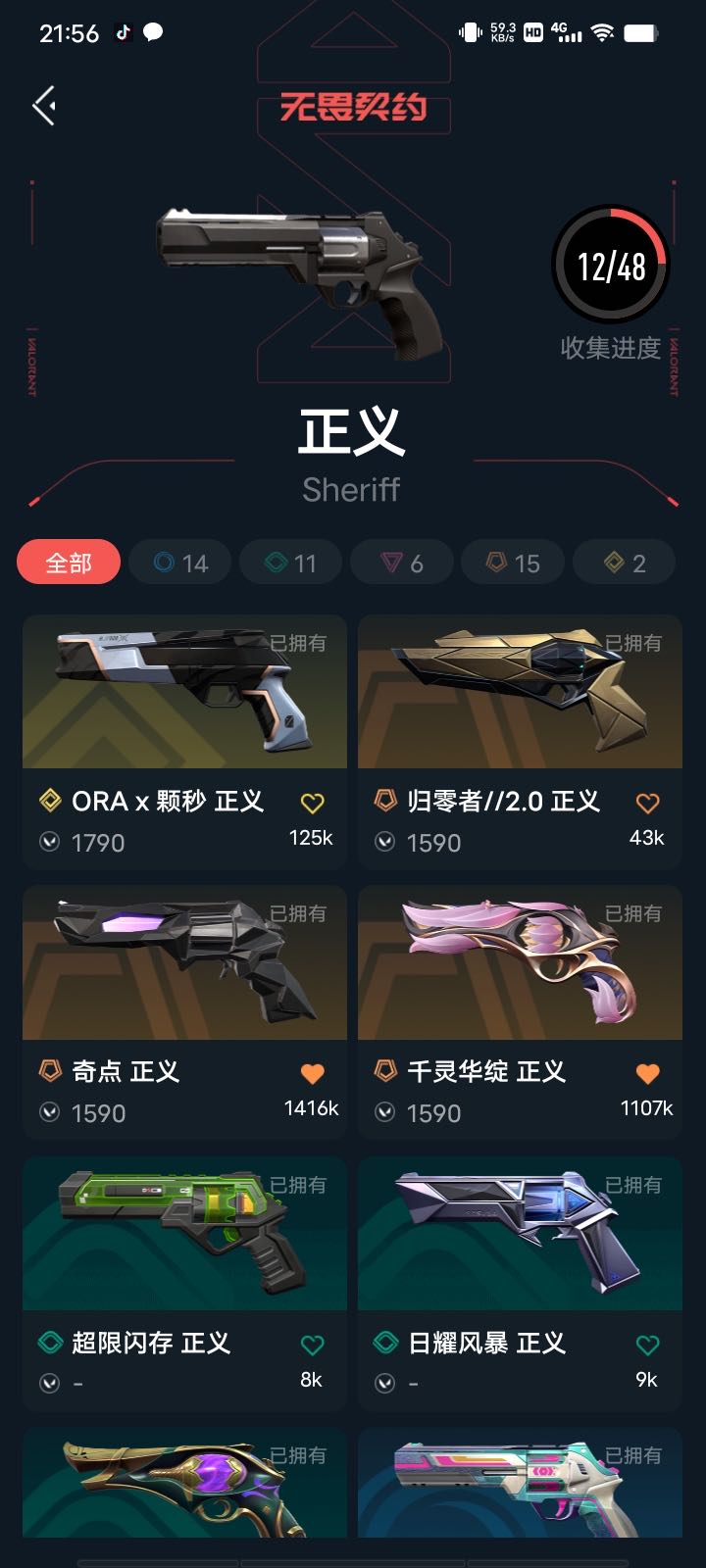Filter skins by the blue circle tier (14)
The height and width of the screenshot is (1568, 706).
180,563
